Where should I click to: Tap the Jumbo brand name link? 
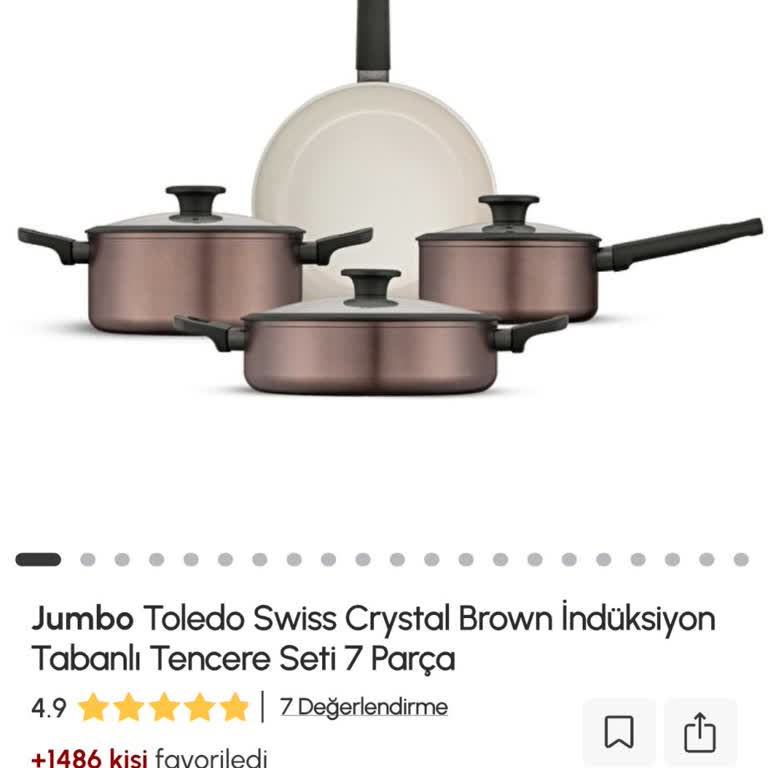tap(82, 619)
